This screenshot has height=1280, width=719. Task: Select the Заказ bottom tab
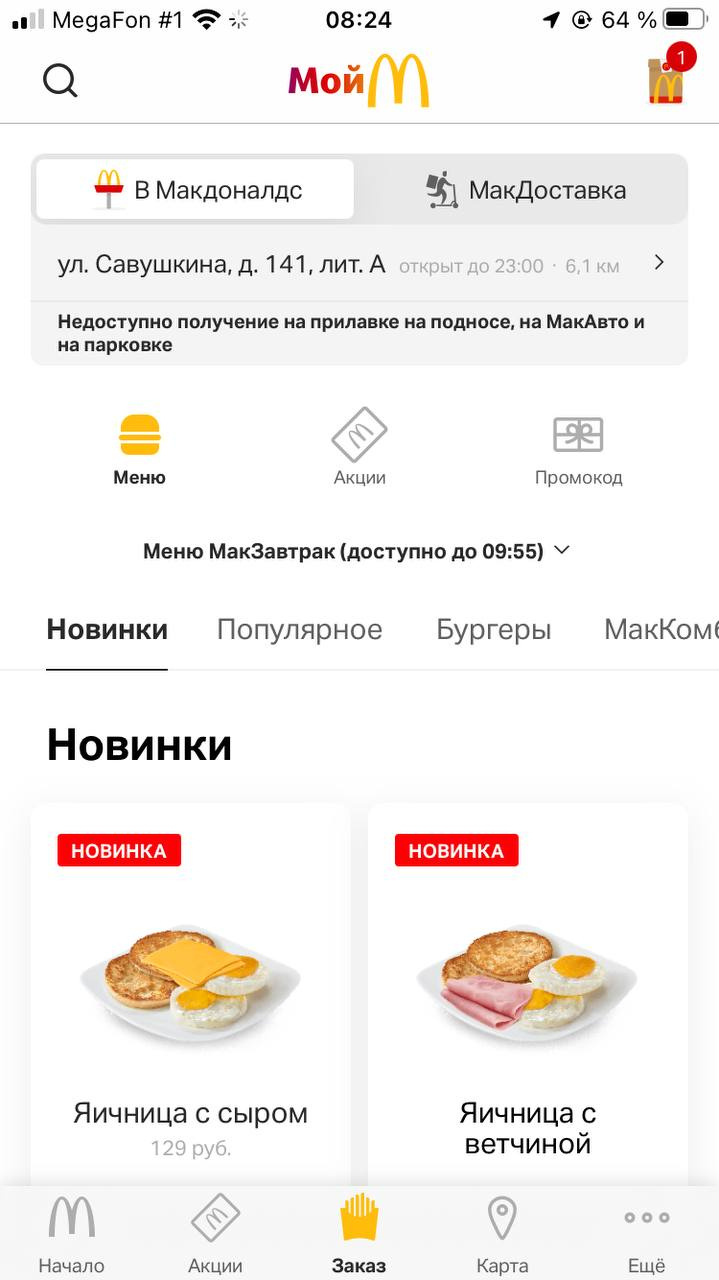(x=359, y=1234)
